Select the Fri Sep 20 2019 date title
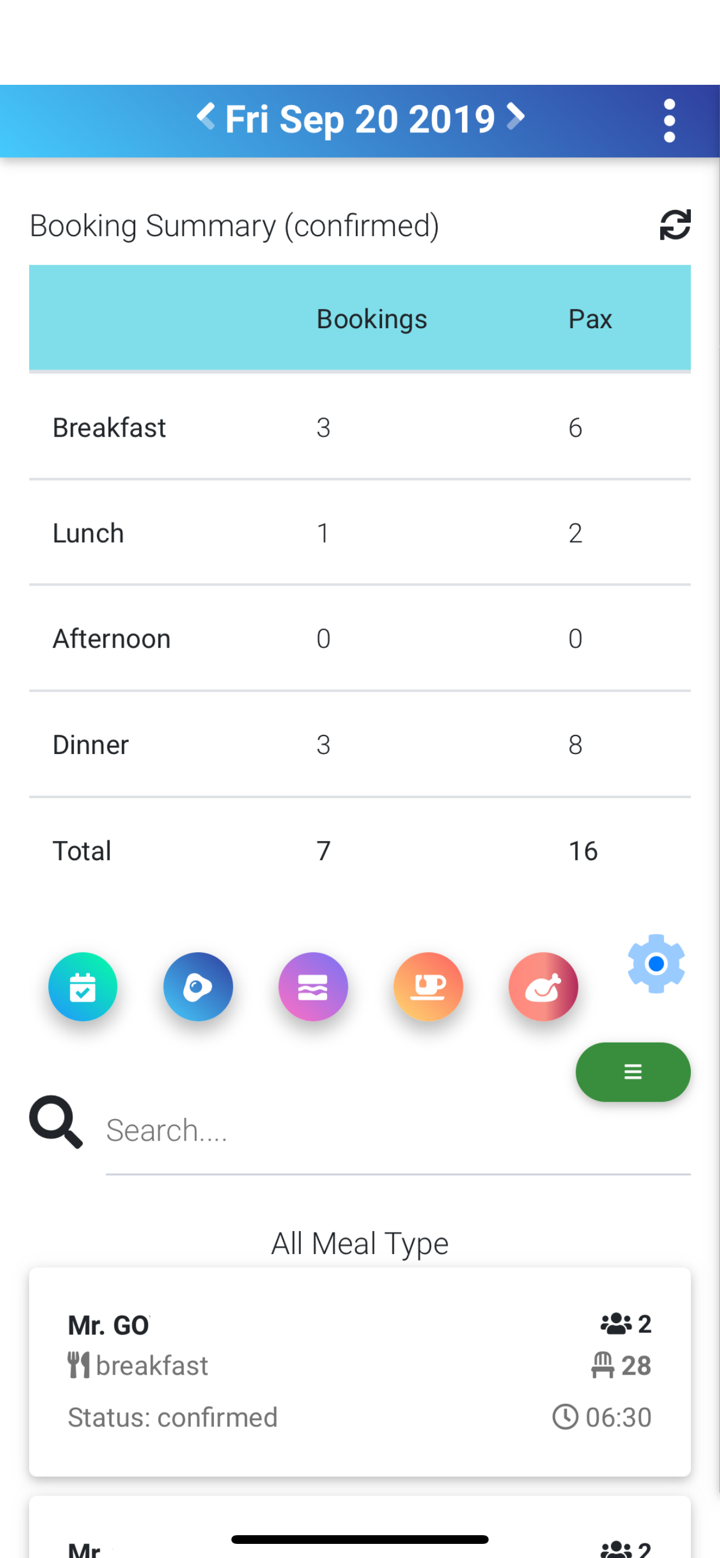The image size is (720, 1558). (360, 119)
